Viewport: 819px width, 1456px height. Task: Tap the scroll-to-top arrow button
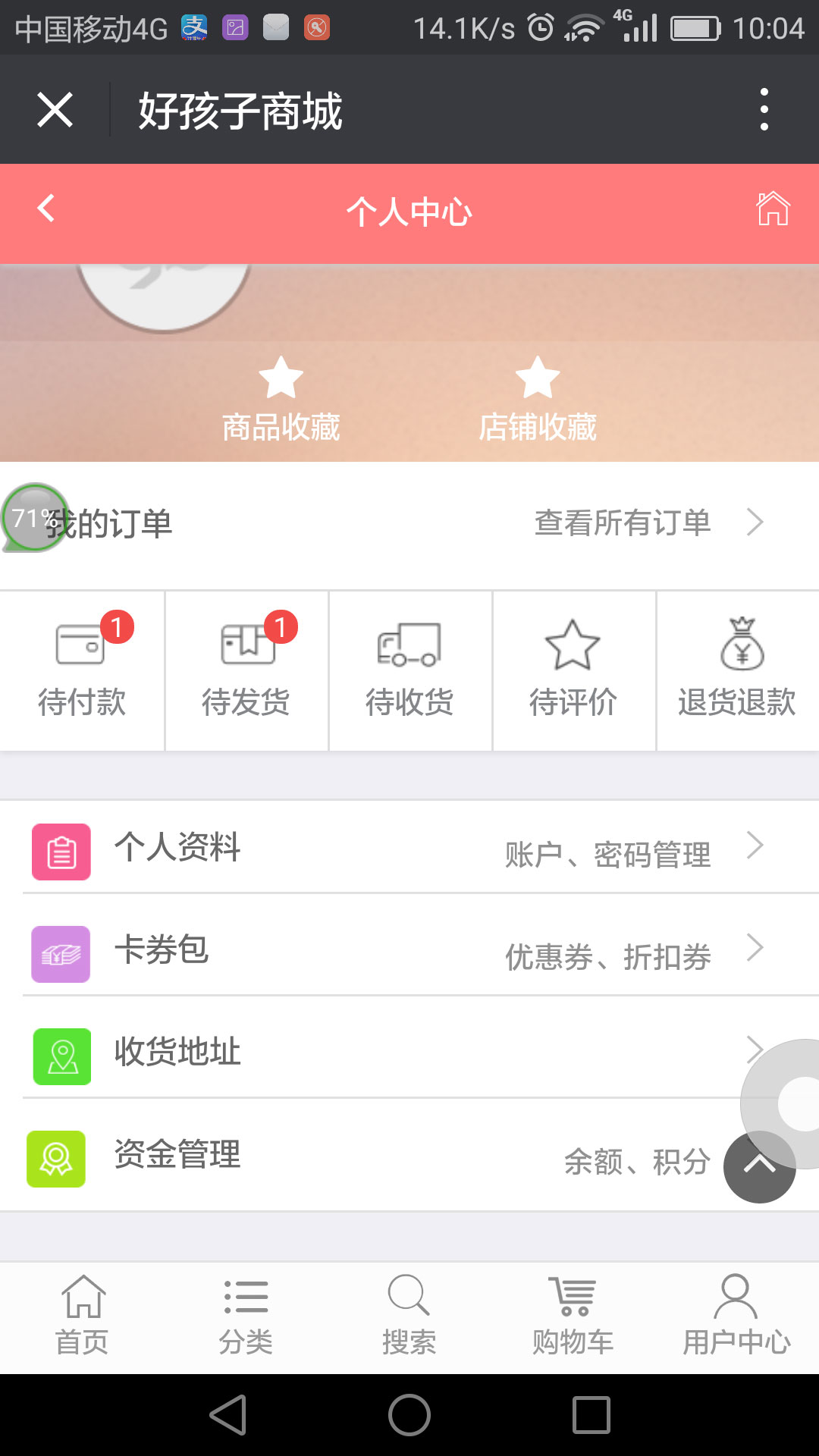(759, 1166)
